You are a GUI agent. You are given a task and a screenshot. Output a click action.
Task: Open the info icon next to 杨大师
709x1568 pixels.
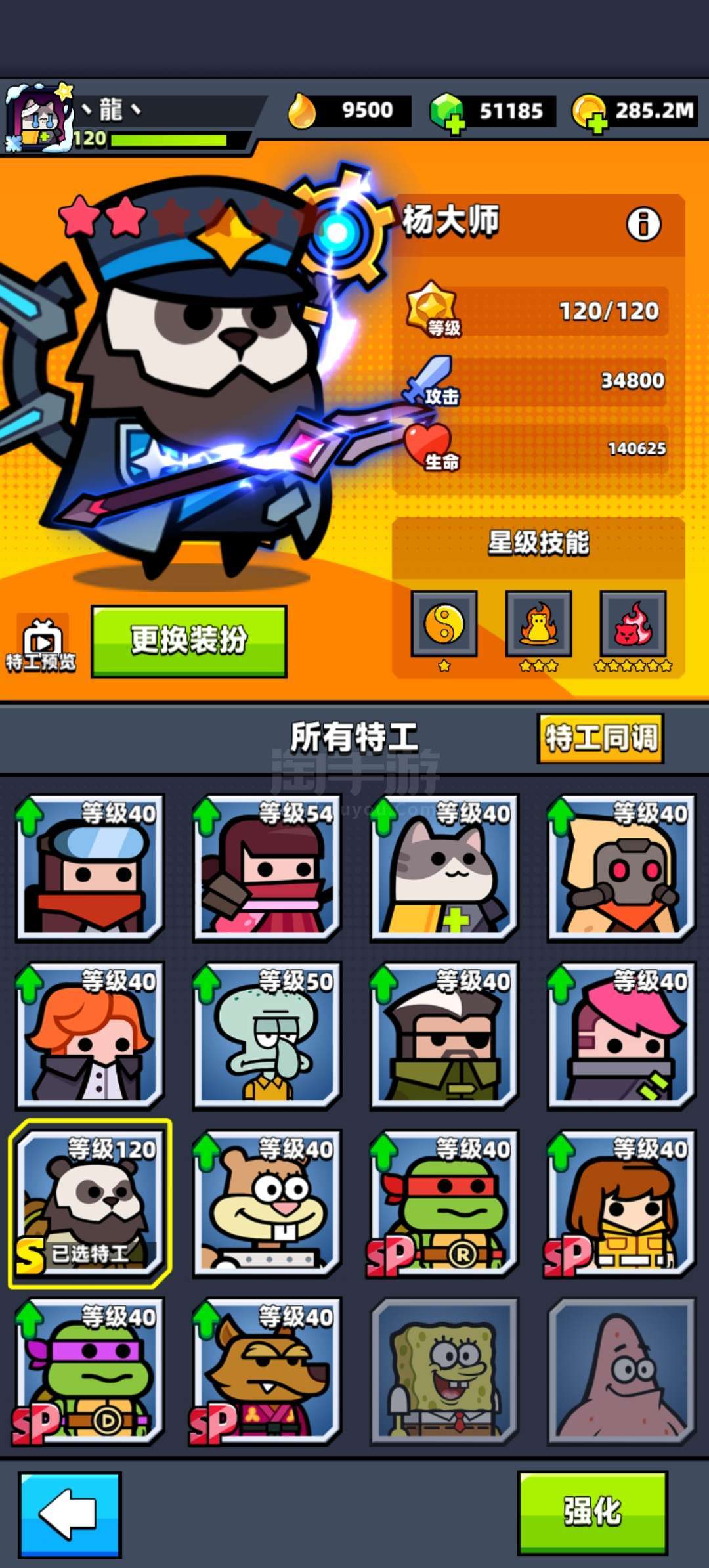click(643, 225)
